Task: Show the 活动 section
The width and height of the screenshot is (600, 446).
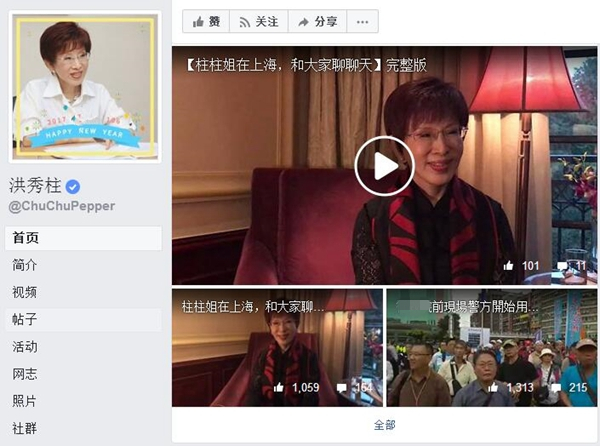Action: coord(26,347)
